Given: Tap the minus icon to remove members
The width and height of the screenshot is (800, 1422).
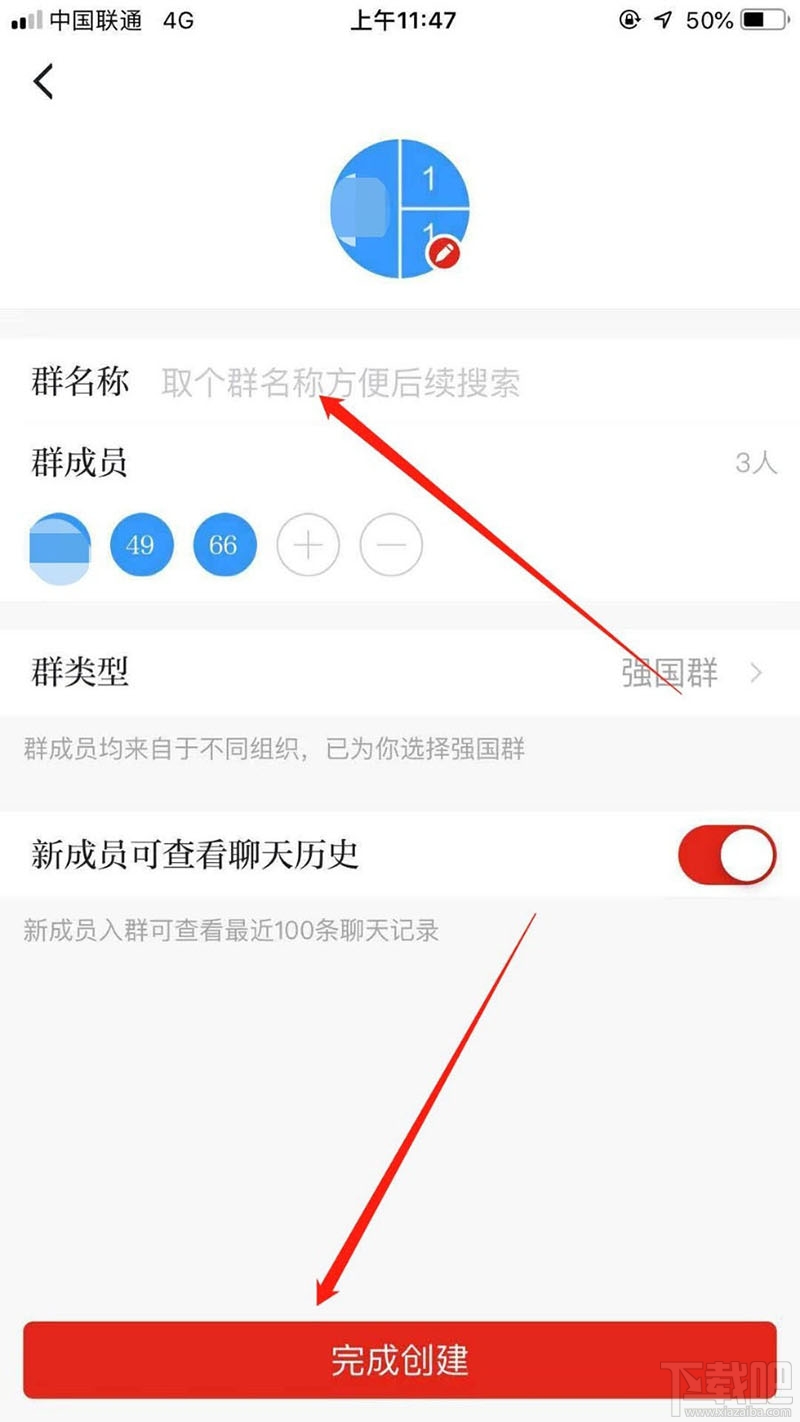Looking at the screenshot, I should (390, 545).
